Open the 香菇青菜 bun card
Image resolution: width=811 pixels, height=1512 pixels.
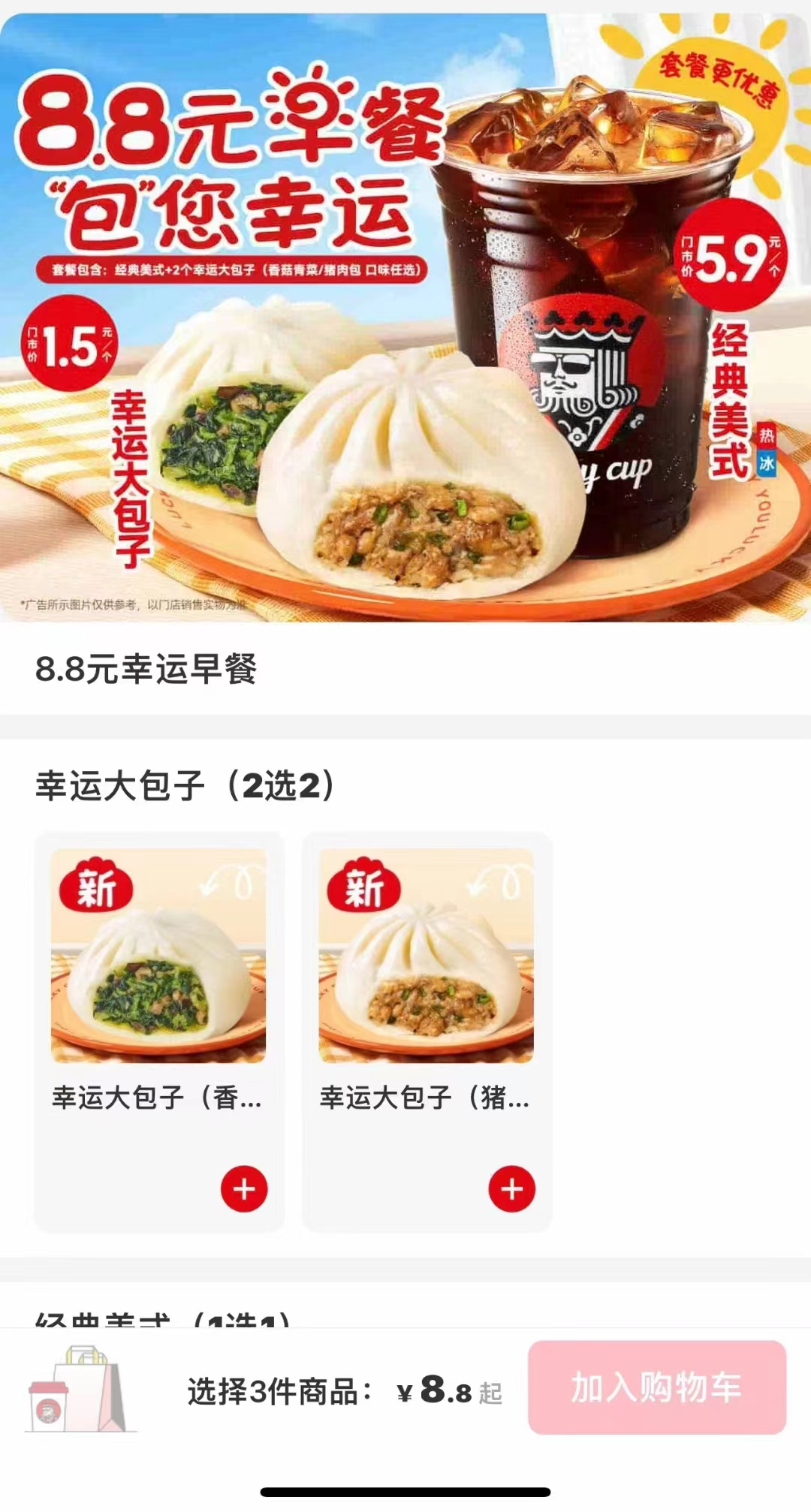click(x=158, y=976)
